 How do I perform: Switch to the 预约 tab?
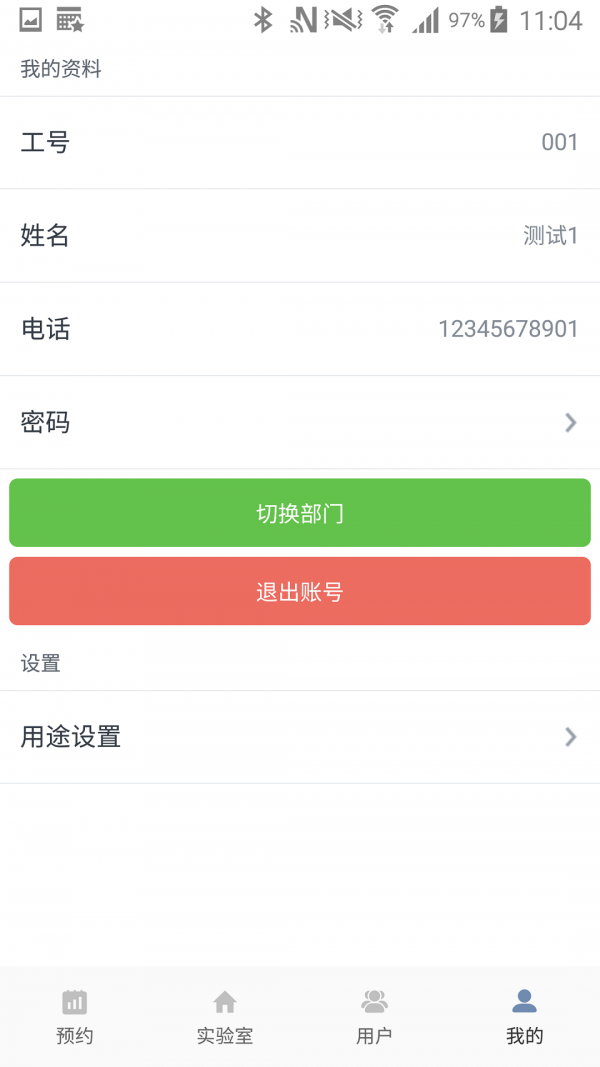75,1017
